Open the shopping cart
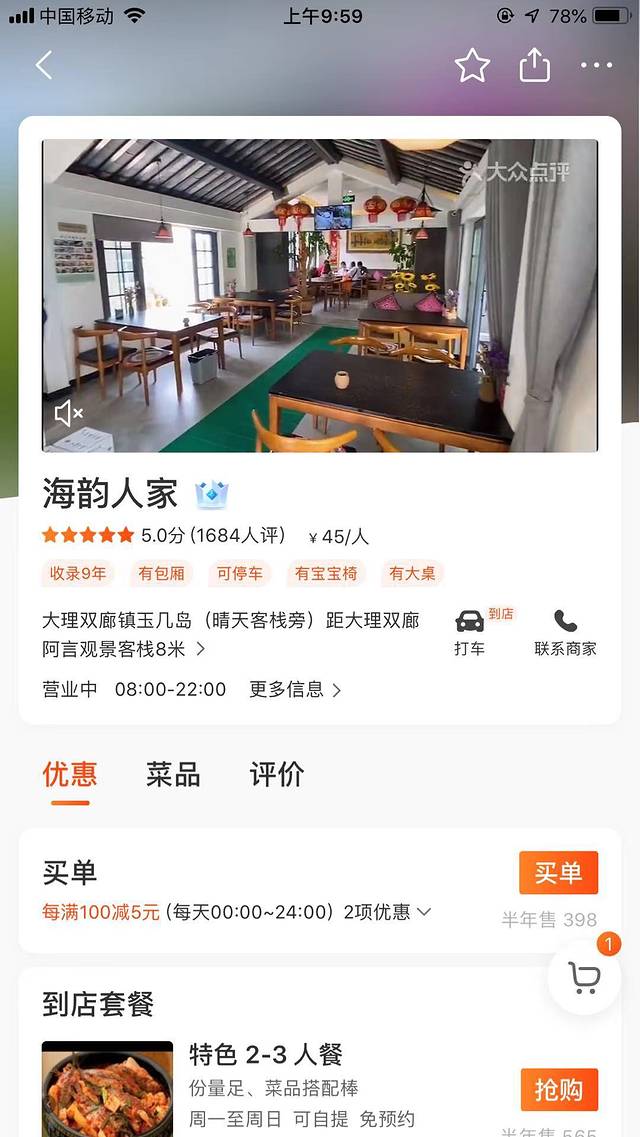This screenshot has height=1137, width=640. point(584,977)
